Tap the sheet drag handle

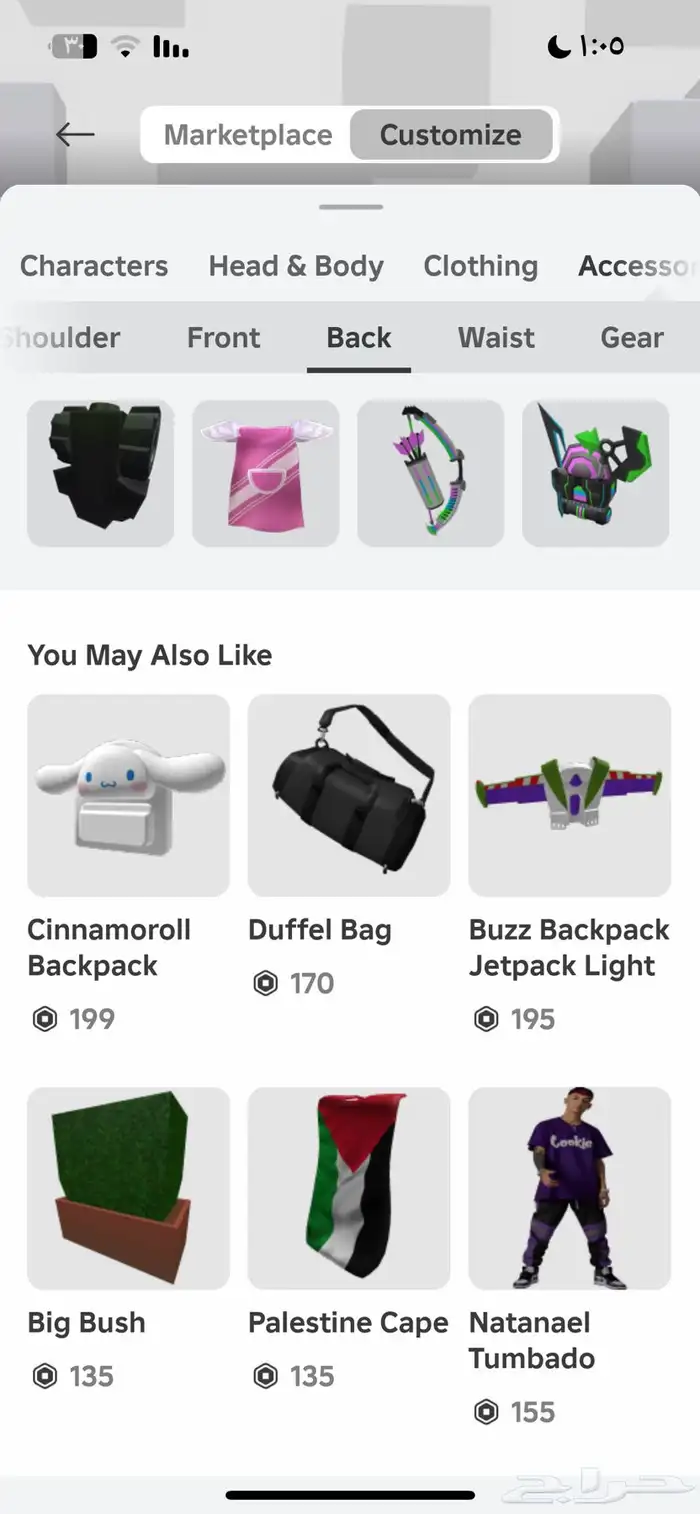(352, 207)
